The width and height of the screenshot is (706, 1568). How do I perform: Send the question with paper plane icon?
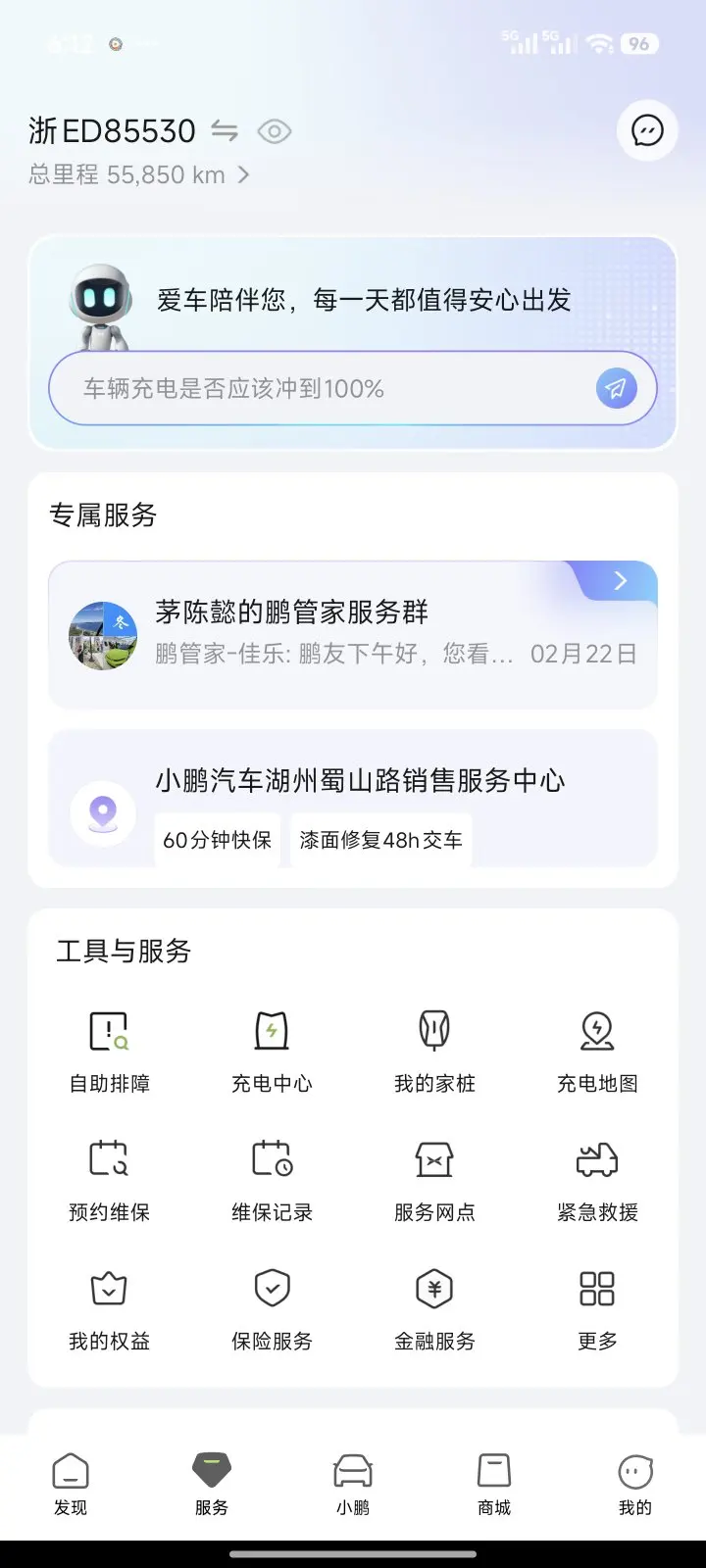(x=616, y=389)
